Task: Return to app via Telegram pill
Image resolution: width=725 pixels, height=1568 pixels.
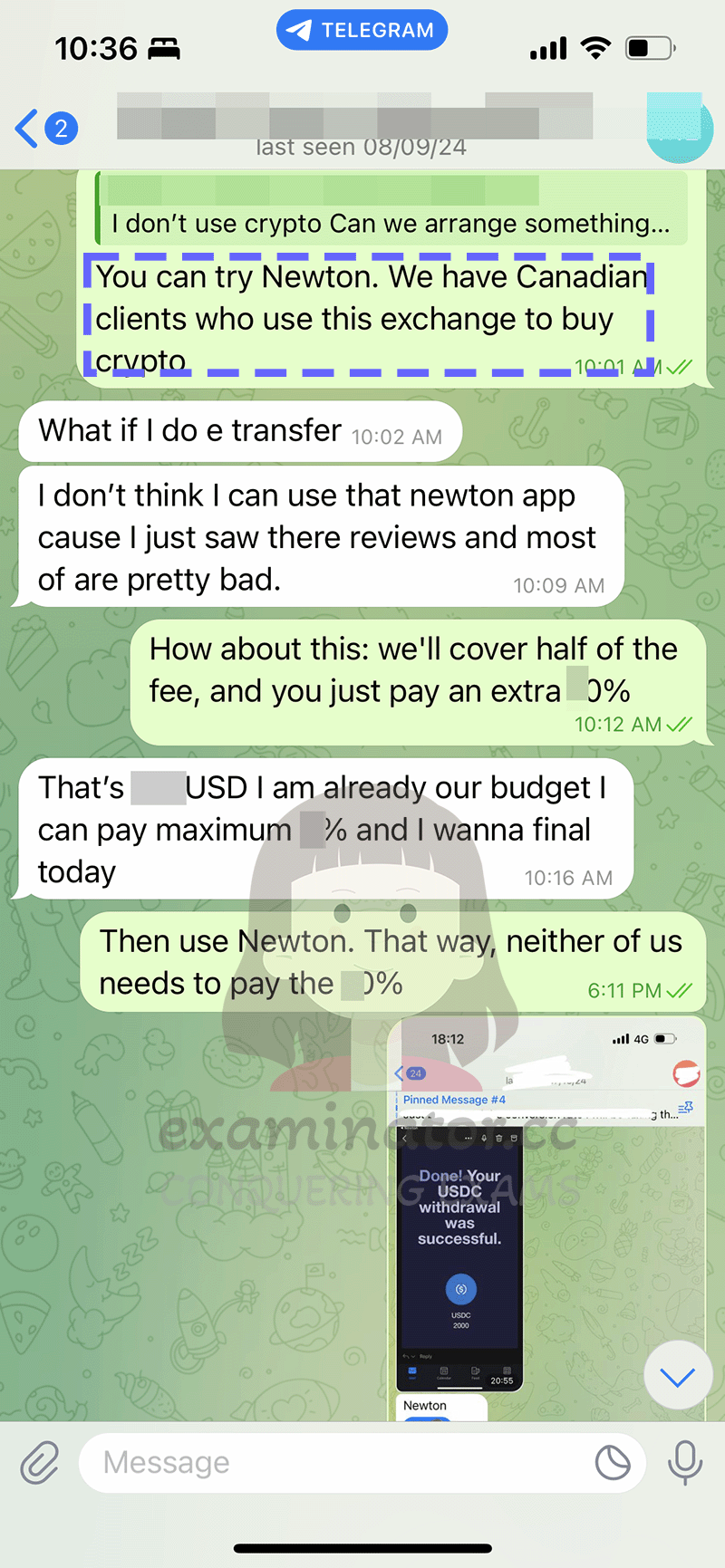Action: pos(362,30)
